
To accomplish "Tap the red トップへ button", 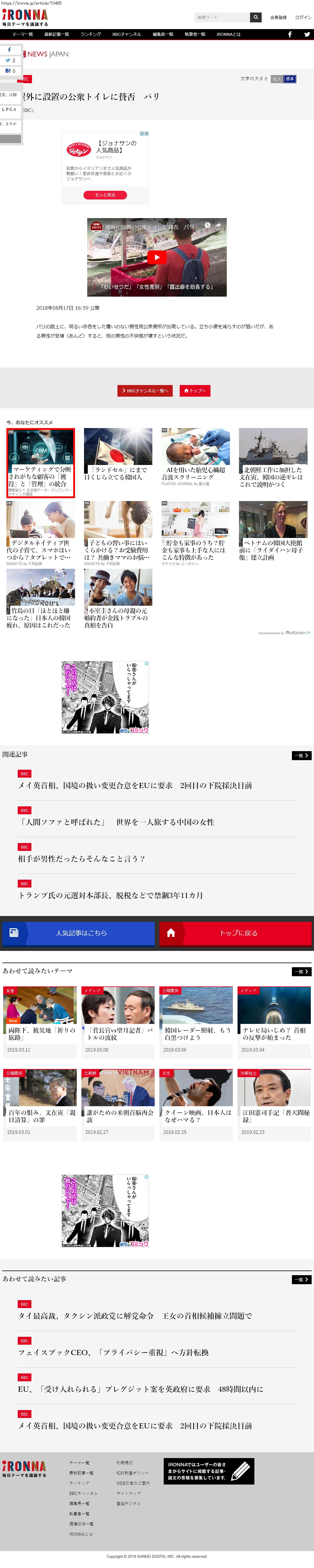I will pyautogui.click(x=195, y=390).
